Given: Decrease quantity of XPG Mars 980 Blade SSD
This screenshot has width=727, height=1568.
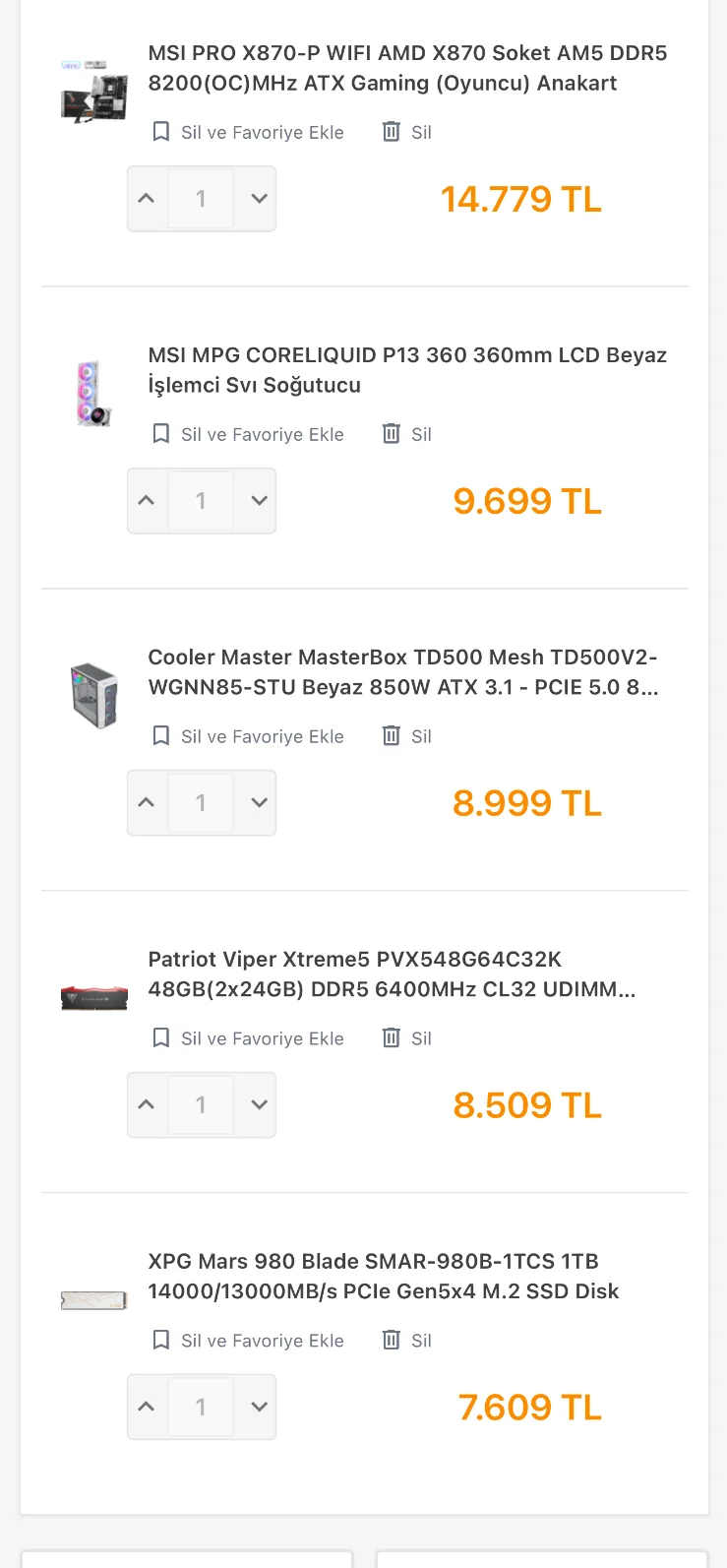Looking at the screenshot, I should 259,1408.
